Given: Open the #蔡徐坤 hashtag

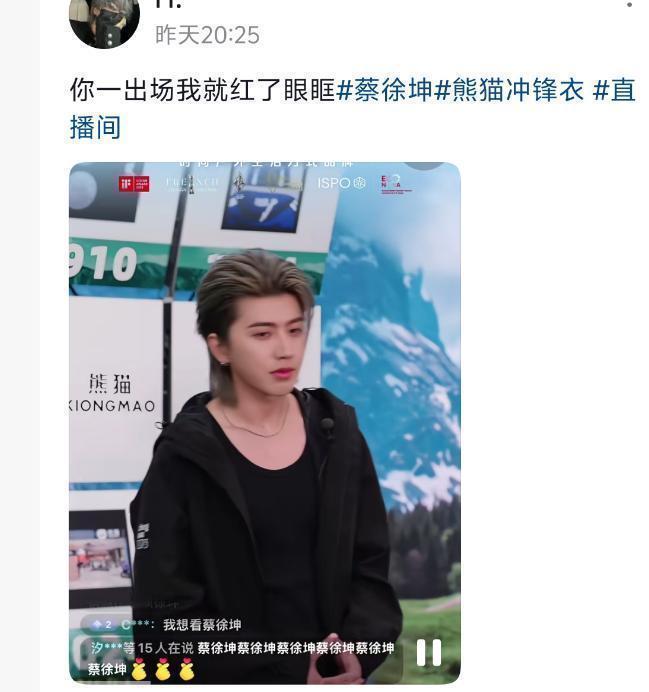Looking at the screenshot, I should (384, 90).
